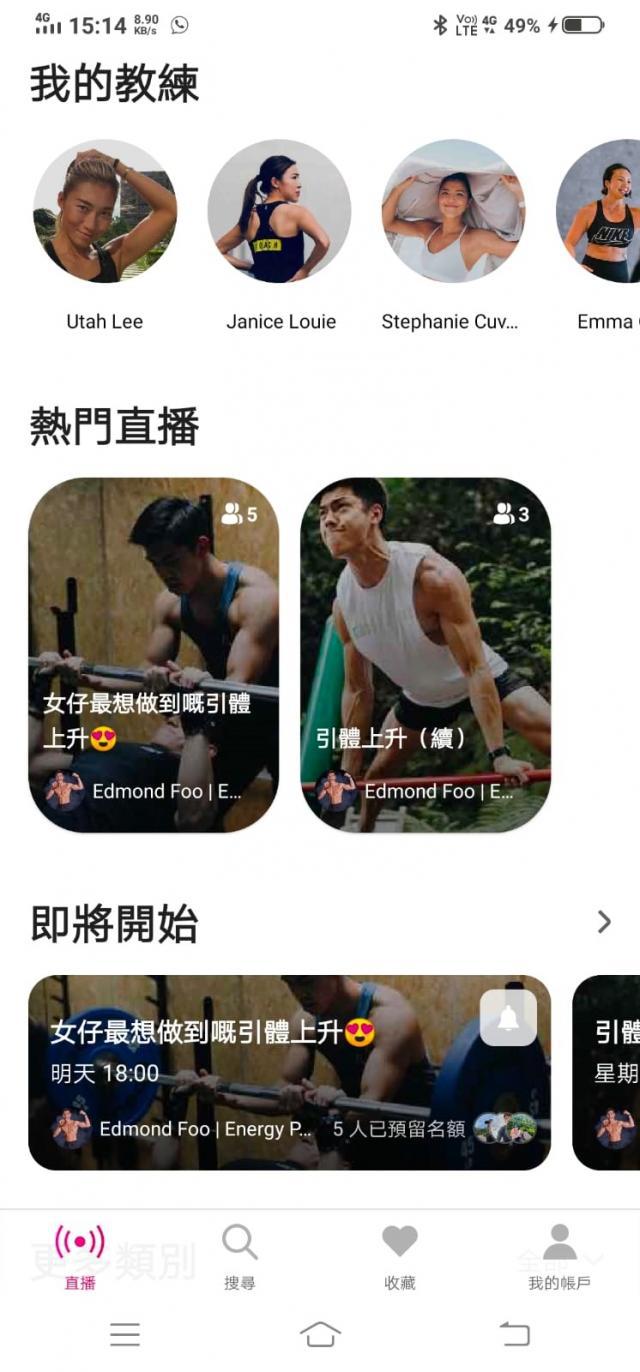Switch to the 搜尋 tab
Image resolution: width=640 pixels, height=1372 pixels.
coord(240,1257)
